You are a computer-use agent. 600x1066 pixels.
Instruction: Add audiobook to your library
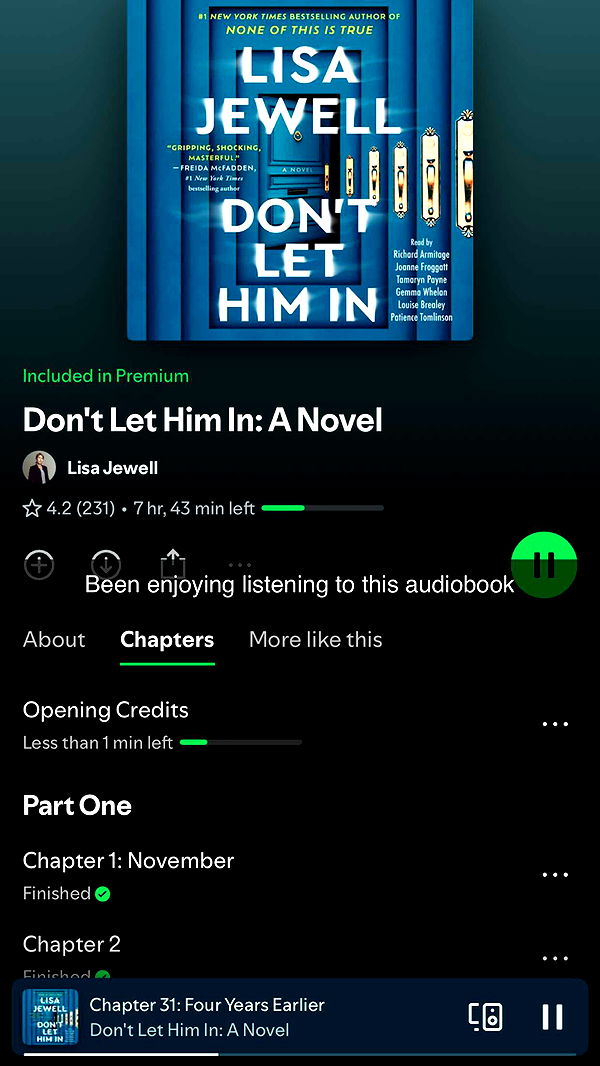[39, 565]
